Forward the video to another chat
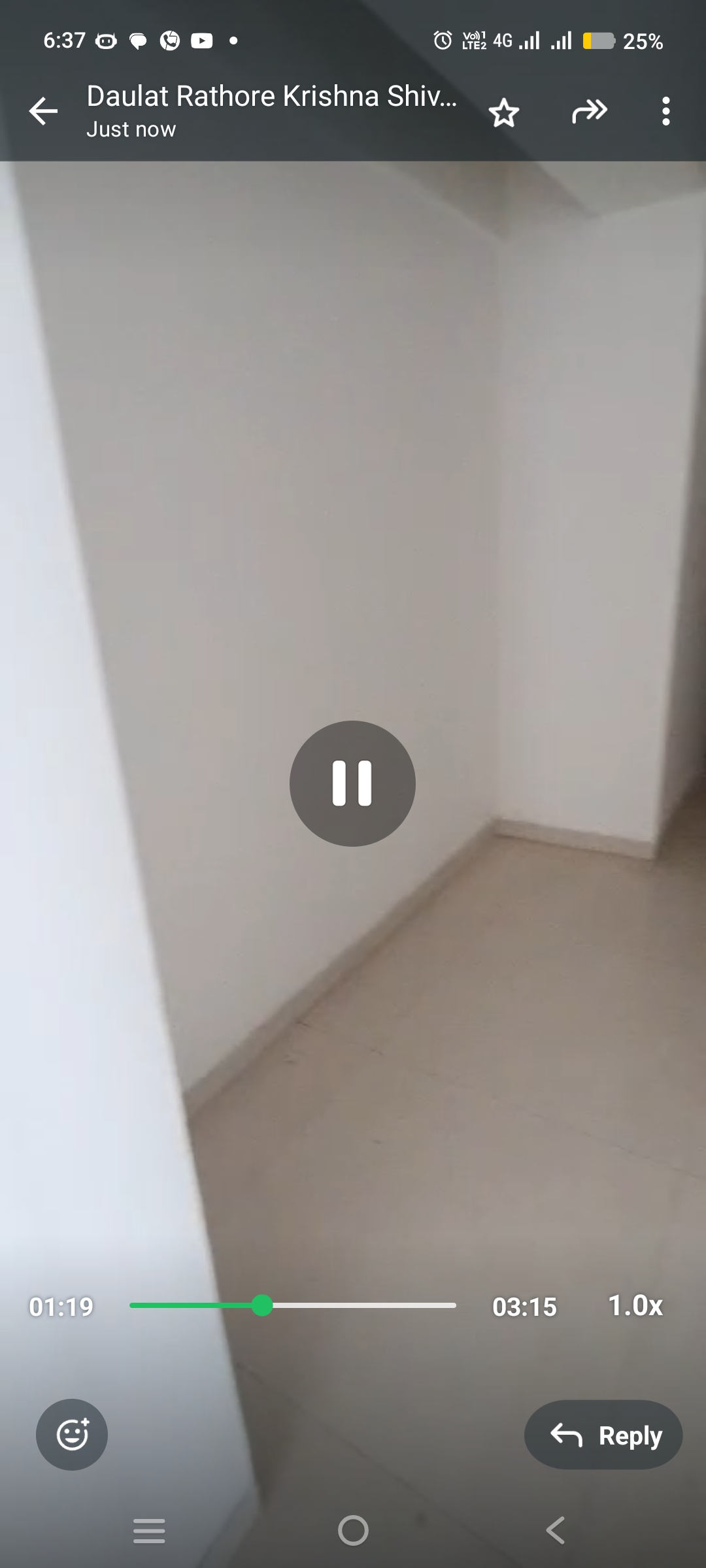Image resolution: width=706 pixels, height=1568 pixels. [589, 112]
